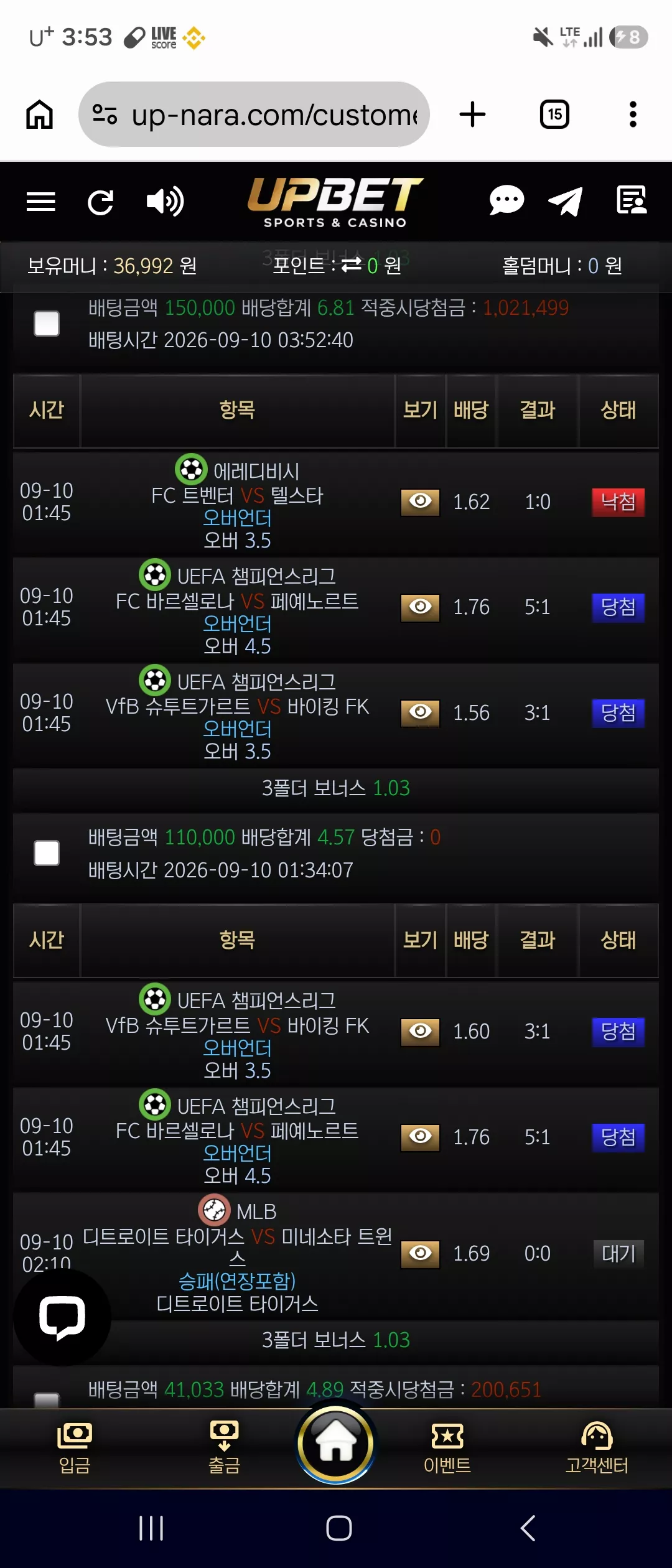Open the betting history icon in header
672x1568 pixels.
pos(632,200)
